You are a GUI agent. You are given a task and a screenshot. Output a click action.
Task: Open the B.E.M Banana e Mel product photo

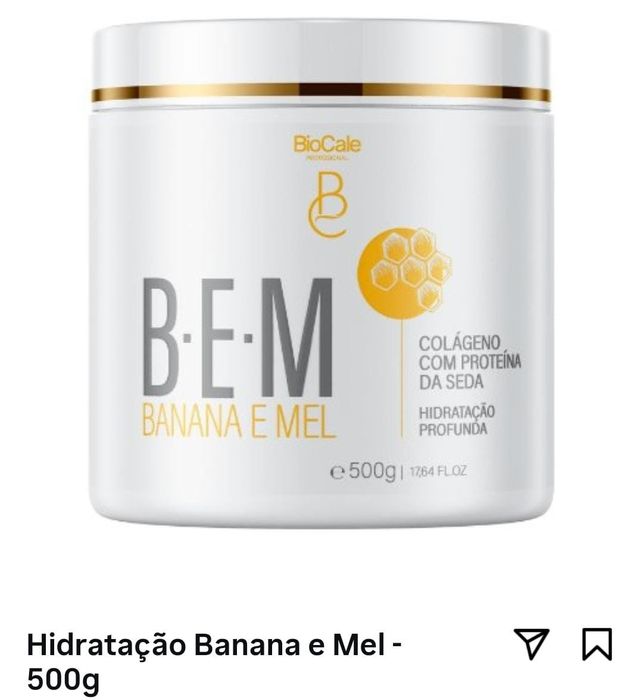pos(321,280)
